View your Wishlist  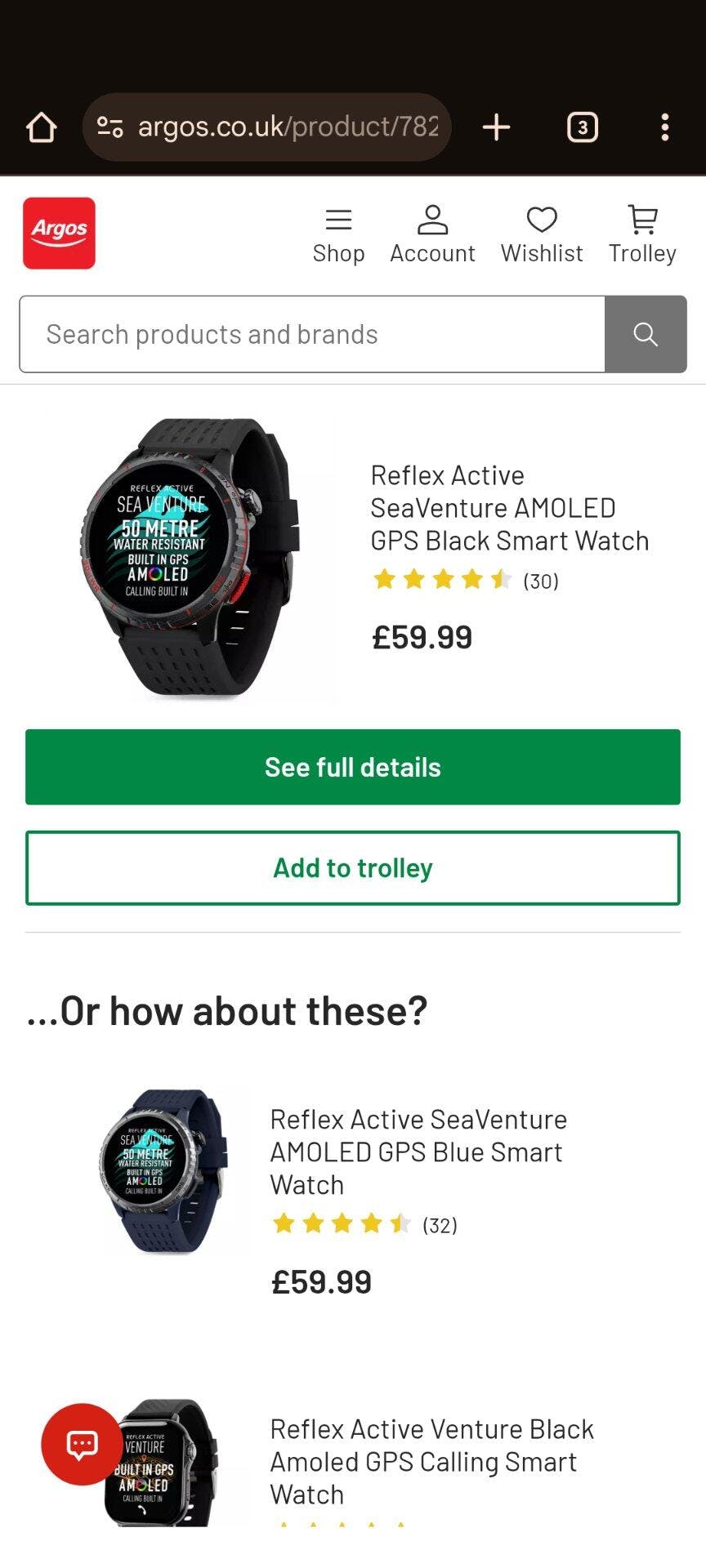pos(542,235)
